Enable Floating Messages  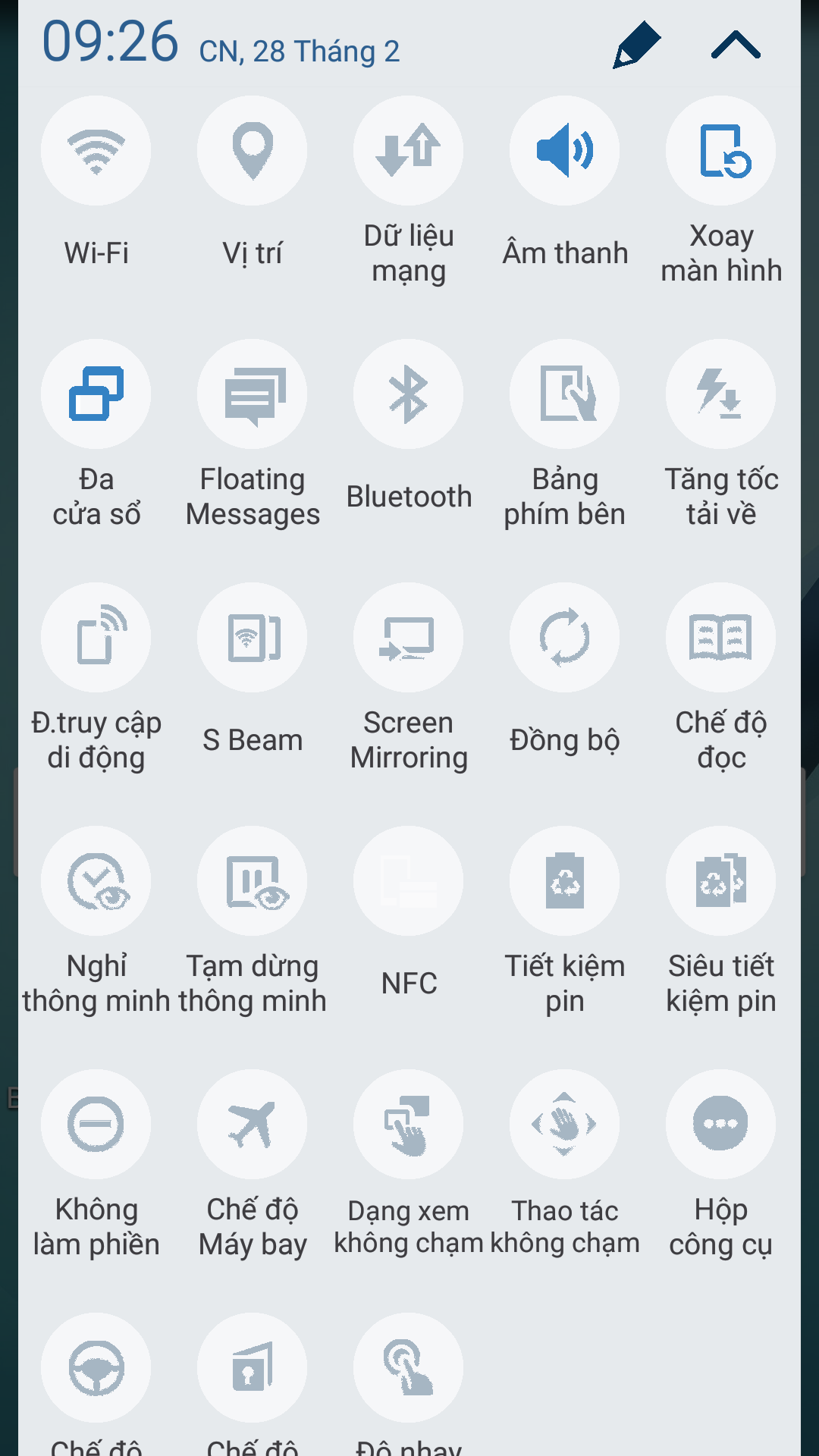(x=253, y=394)
